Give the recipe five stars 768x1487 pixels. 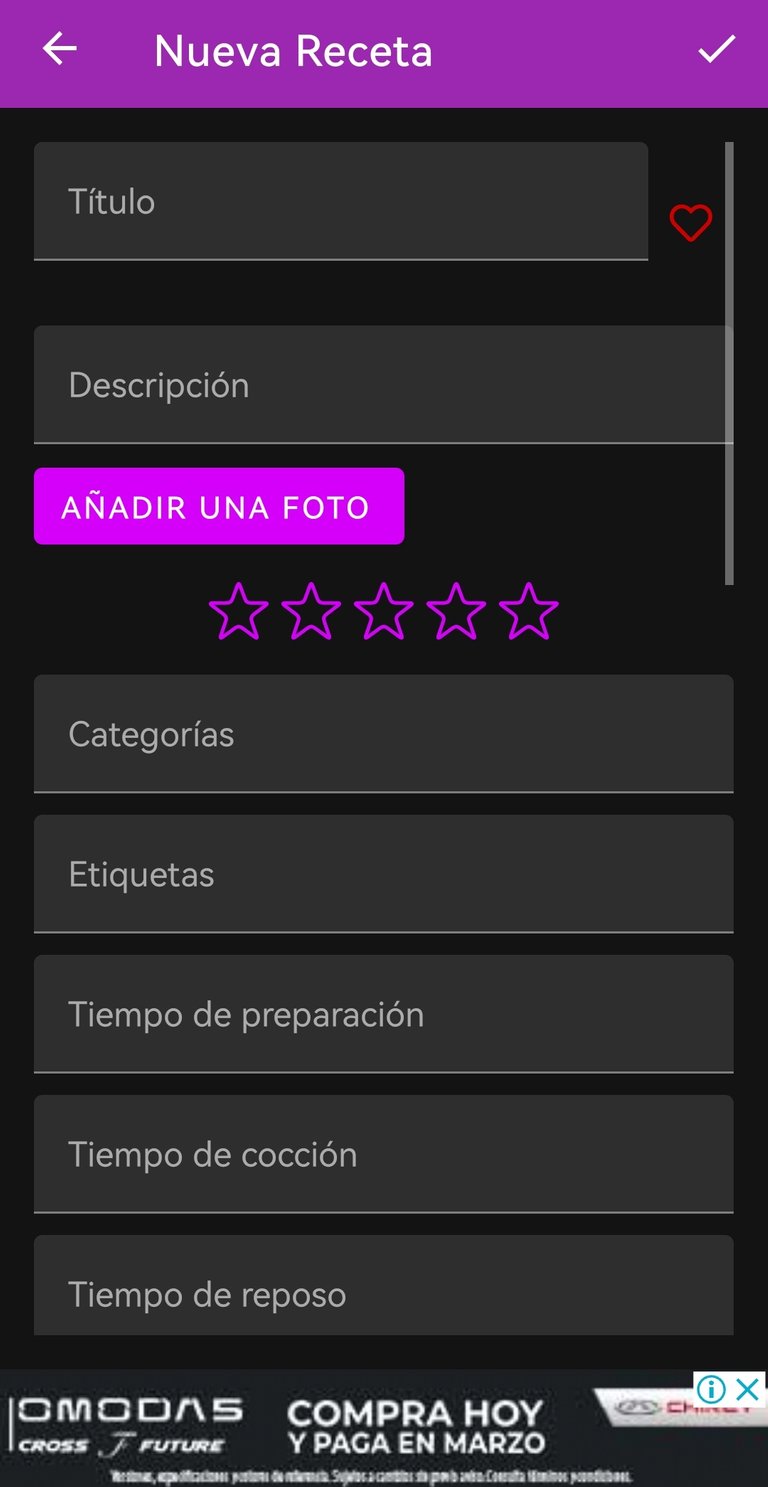(528, 611)
